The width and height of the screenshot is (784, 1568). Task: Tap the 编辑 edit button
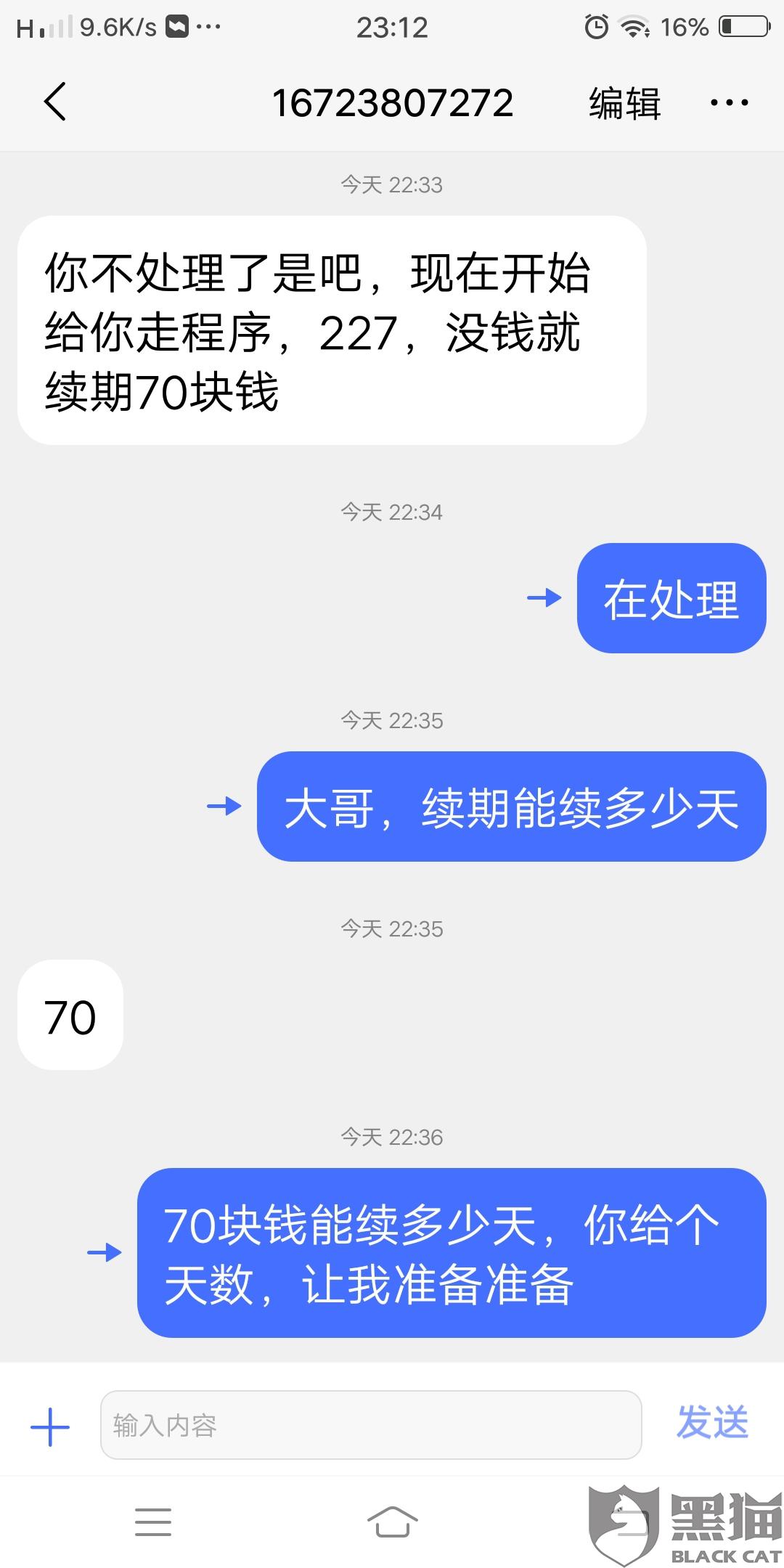pyautogui.click(x=624, y=102)
